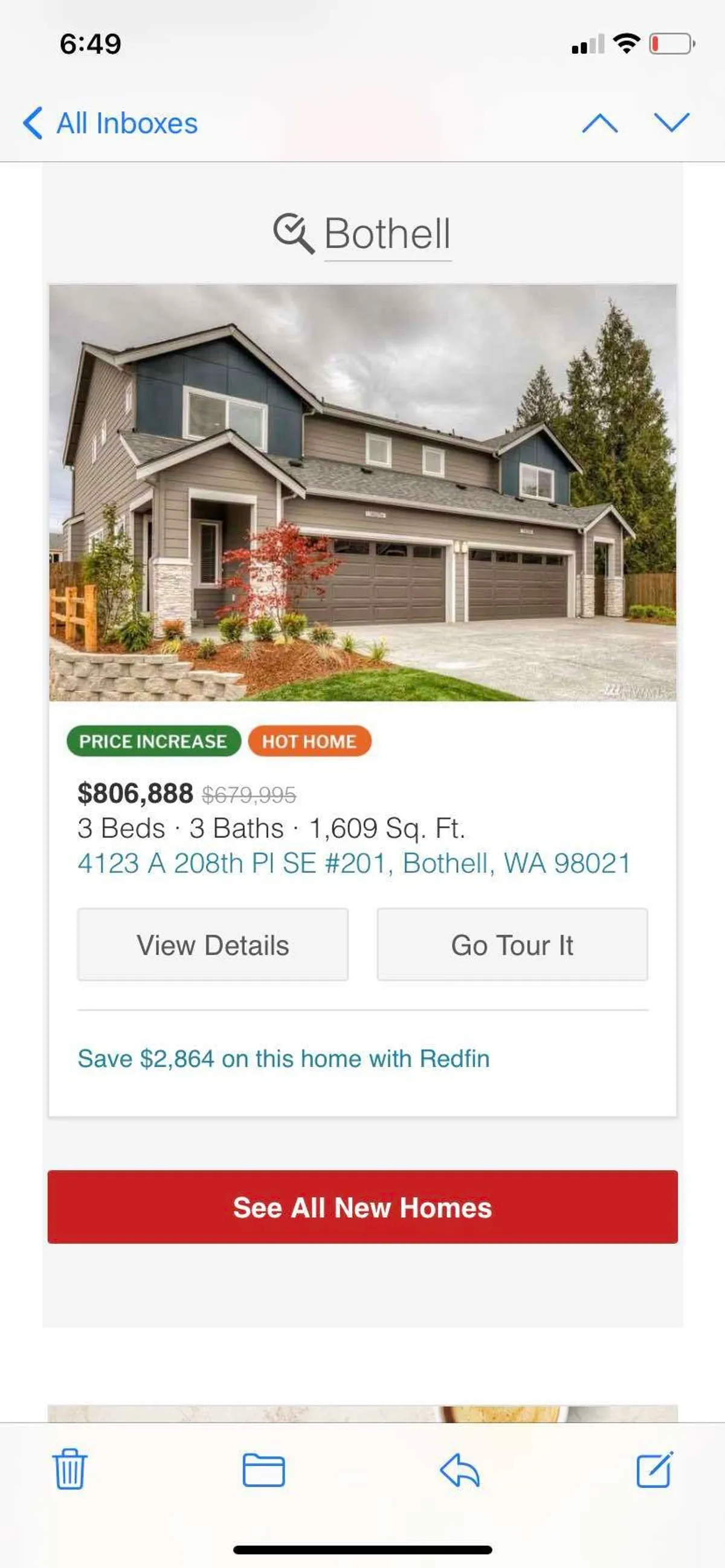Go to the previous email with up arrow
This screenshot has width=725, height=1568.
tap(599, 123)
